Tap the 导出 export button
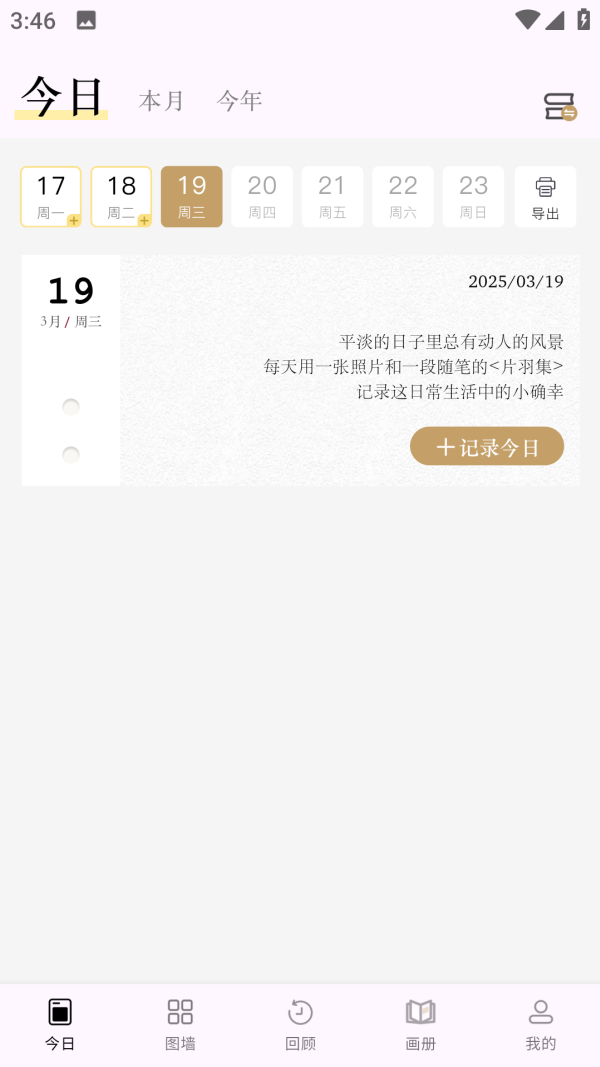The image size is (600, 1067). pyautogui.click(x=545, y=197)
